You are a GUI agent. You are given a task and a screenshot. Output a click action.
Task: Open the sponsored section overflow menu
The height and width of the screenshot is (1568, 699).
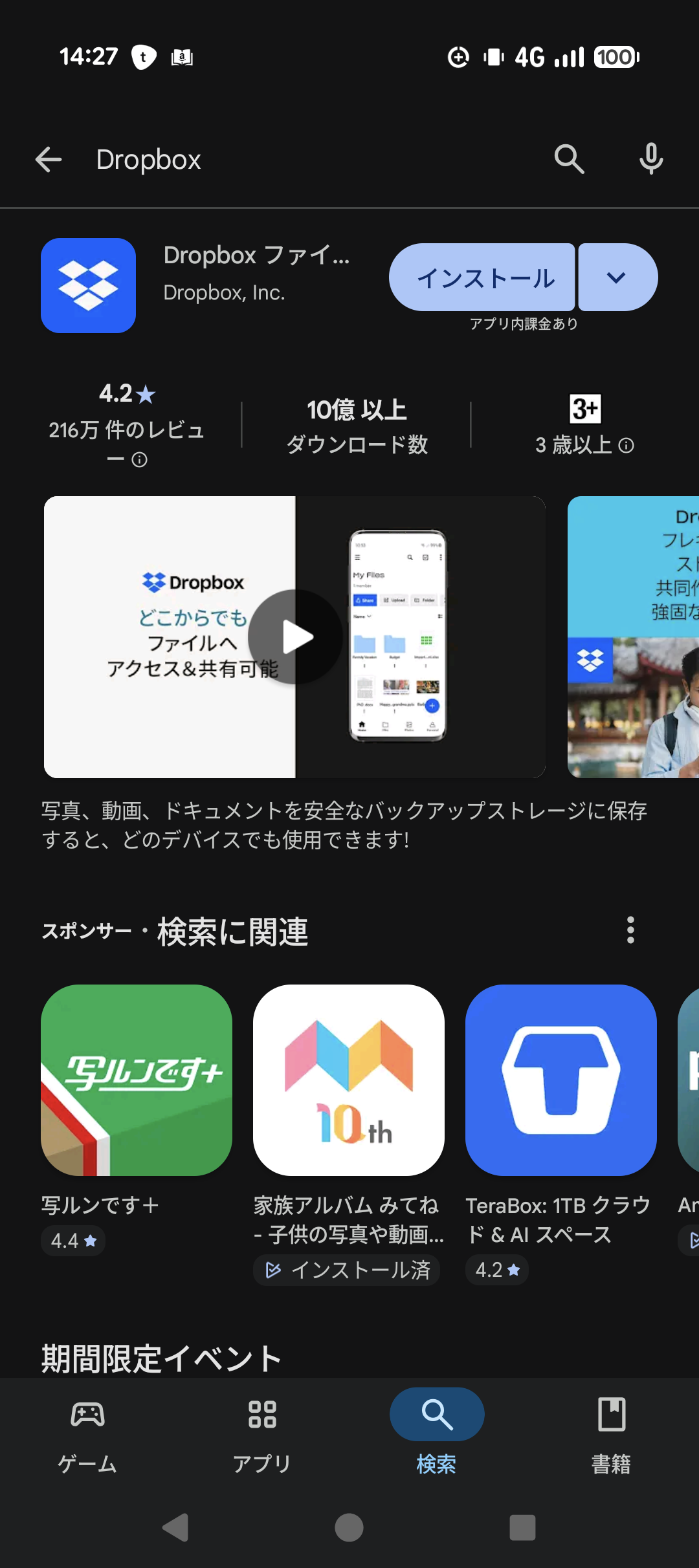(x=630, y=930)
